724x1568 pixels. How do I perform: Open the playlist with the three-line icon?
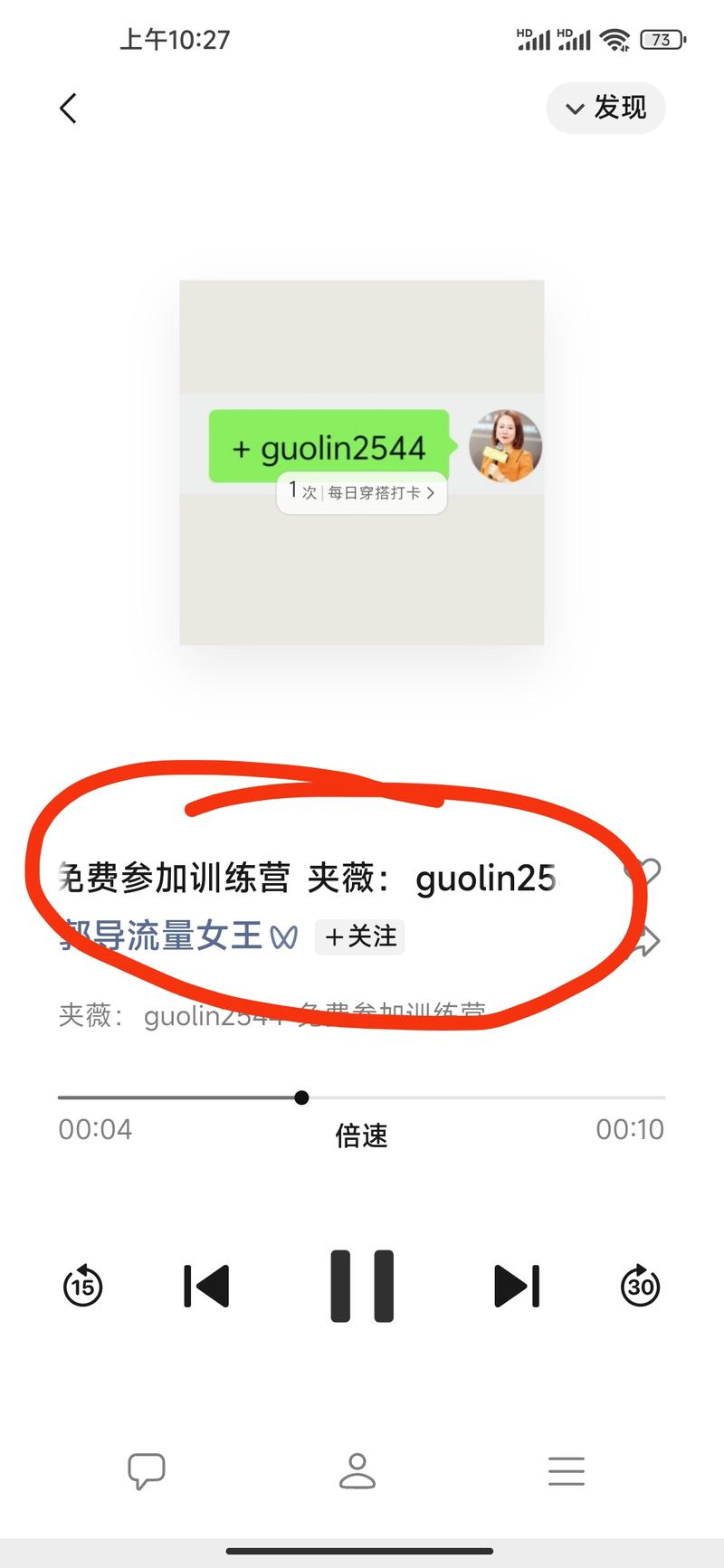(567, 1470)
